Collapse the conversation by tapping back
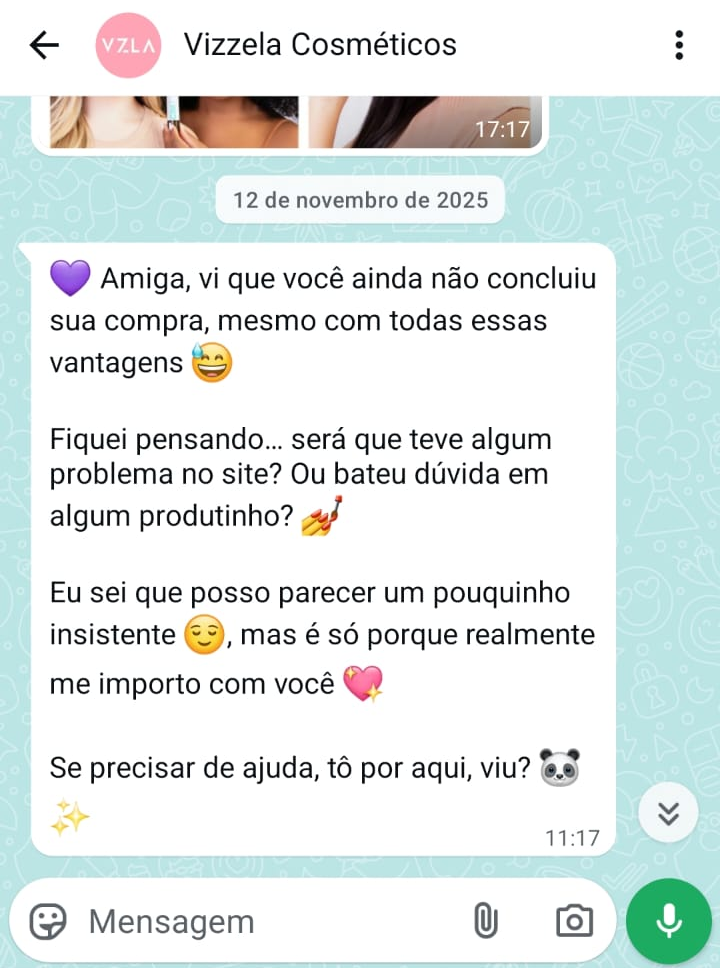720x968 pixels. point(42,44)
